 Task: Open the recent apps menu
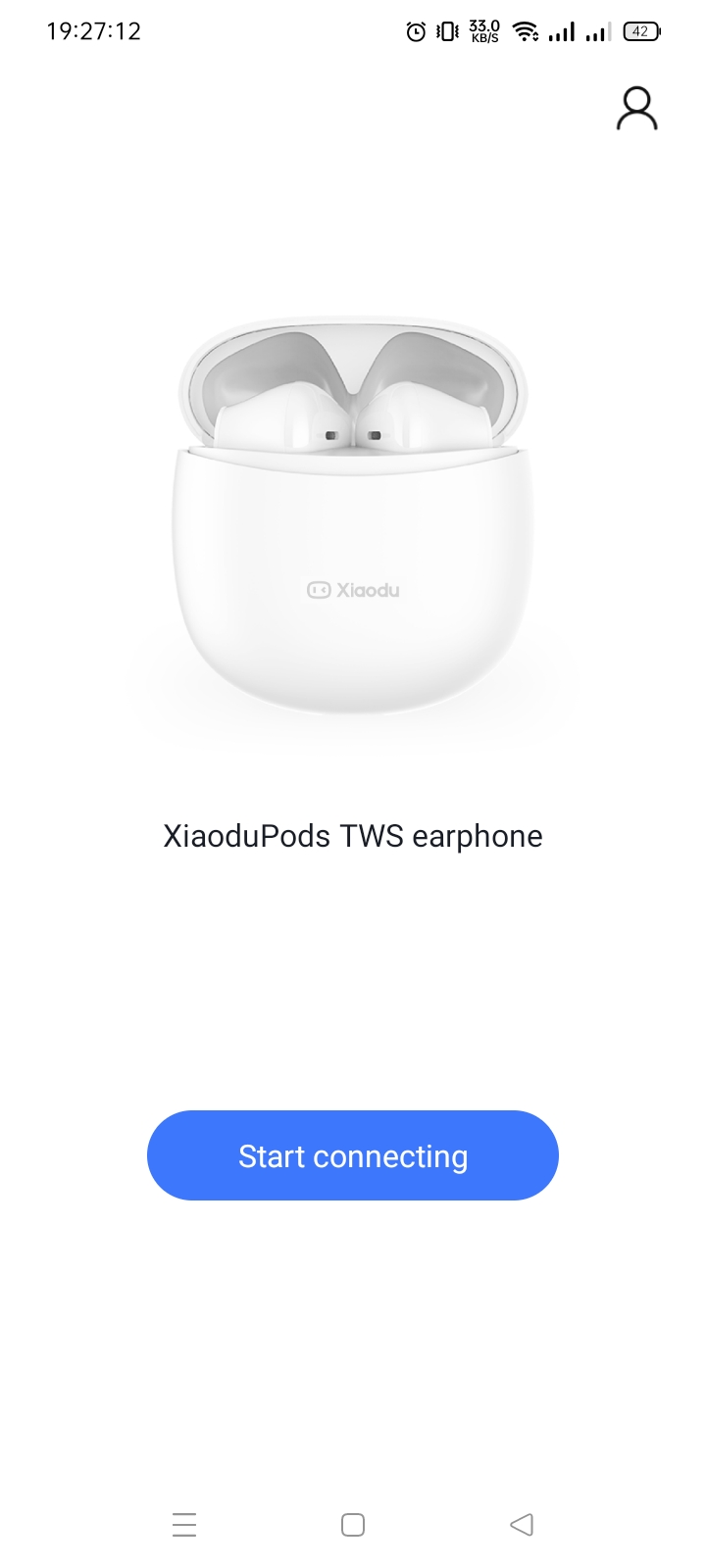184,1525
